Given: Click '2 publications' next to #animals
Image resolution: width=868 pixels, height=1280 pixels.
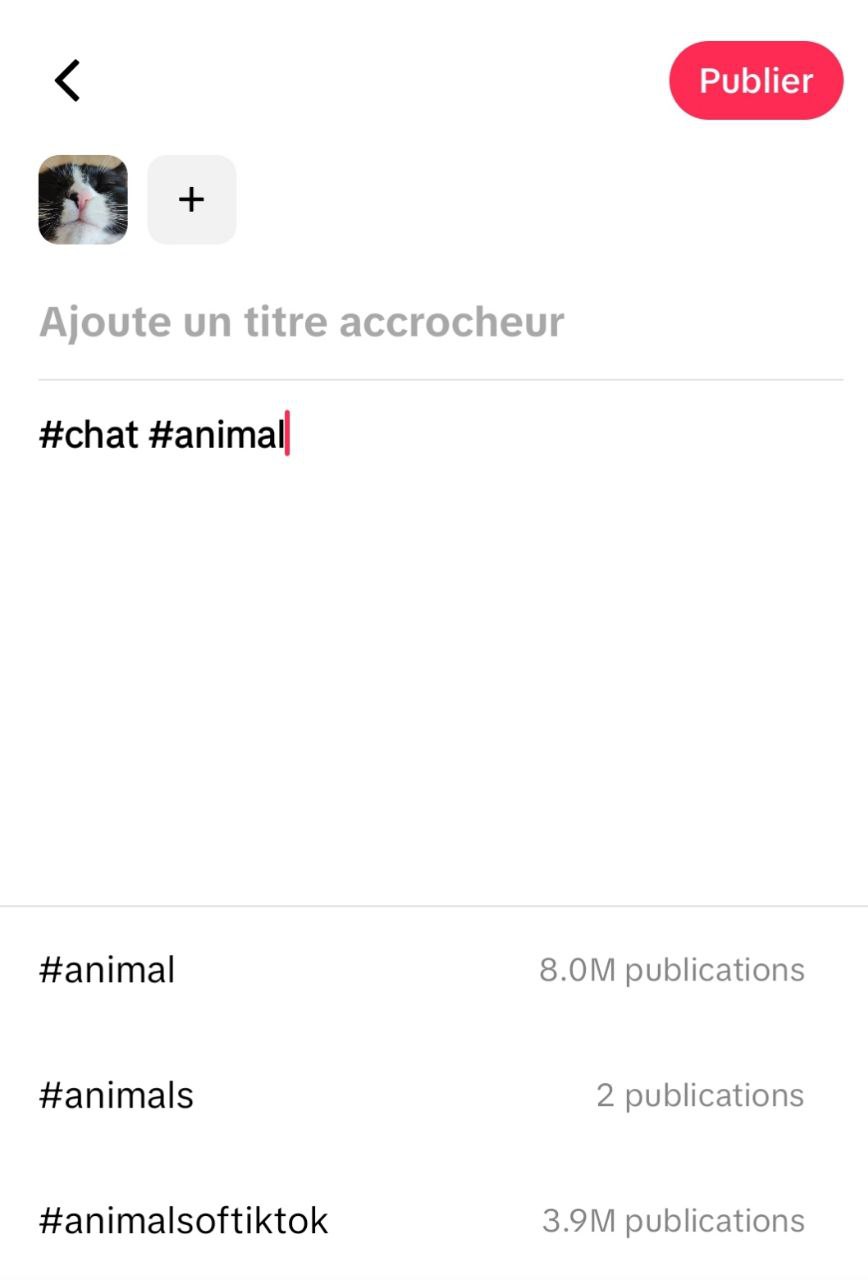Looking at the screenshot, I should tap(699, 1095).
